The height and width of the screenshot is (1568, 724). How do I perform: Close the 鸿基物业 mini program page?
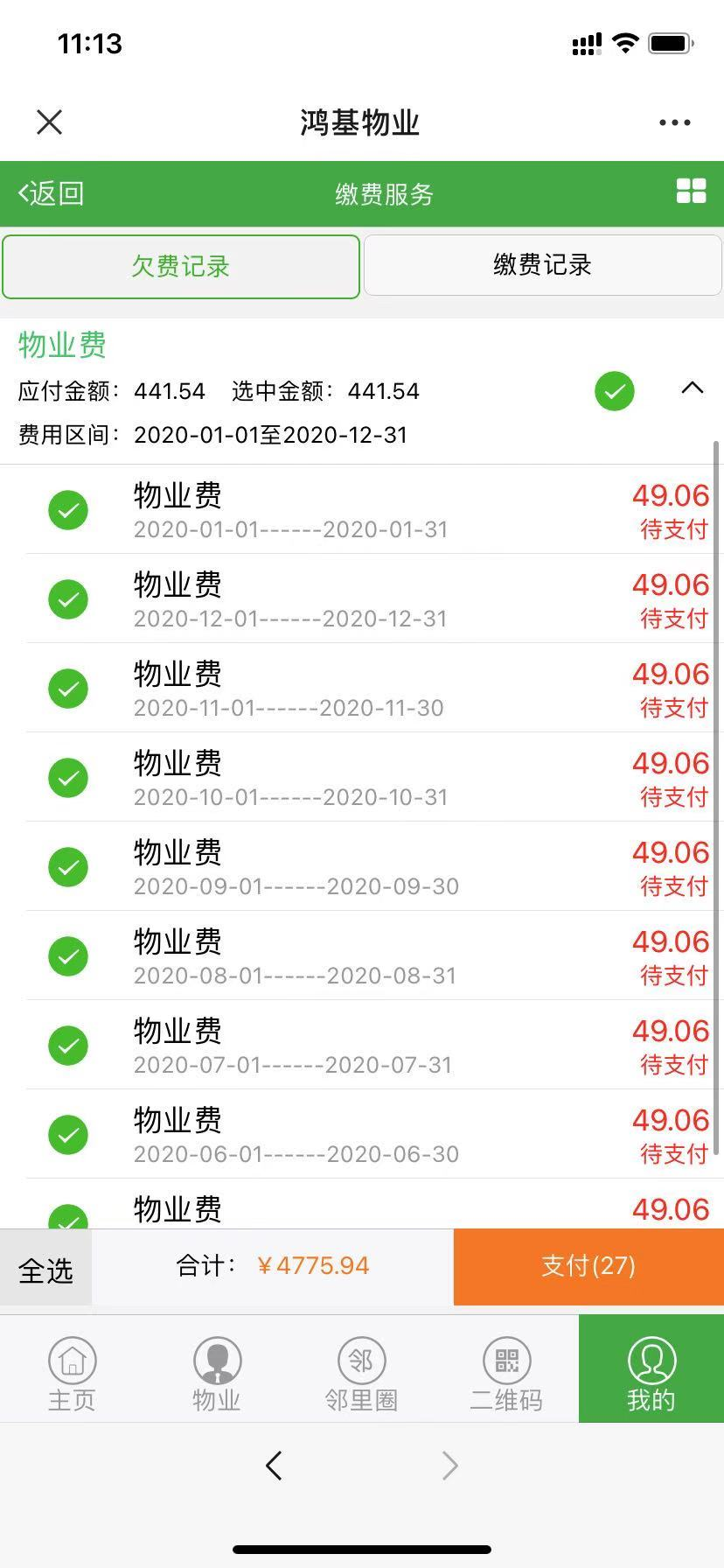[x=50, y=122]
